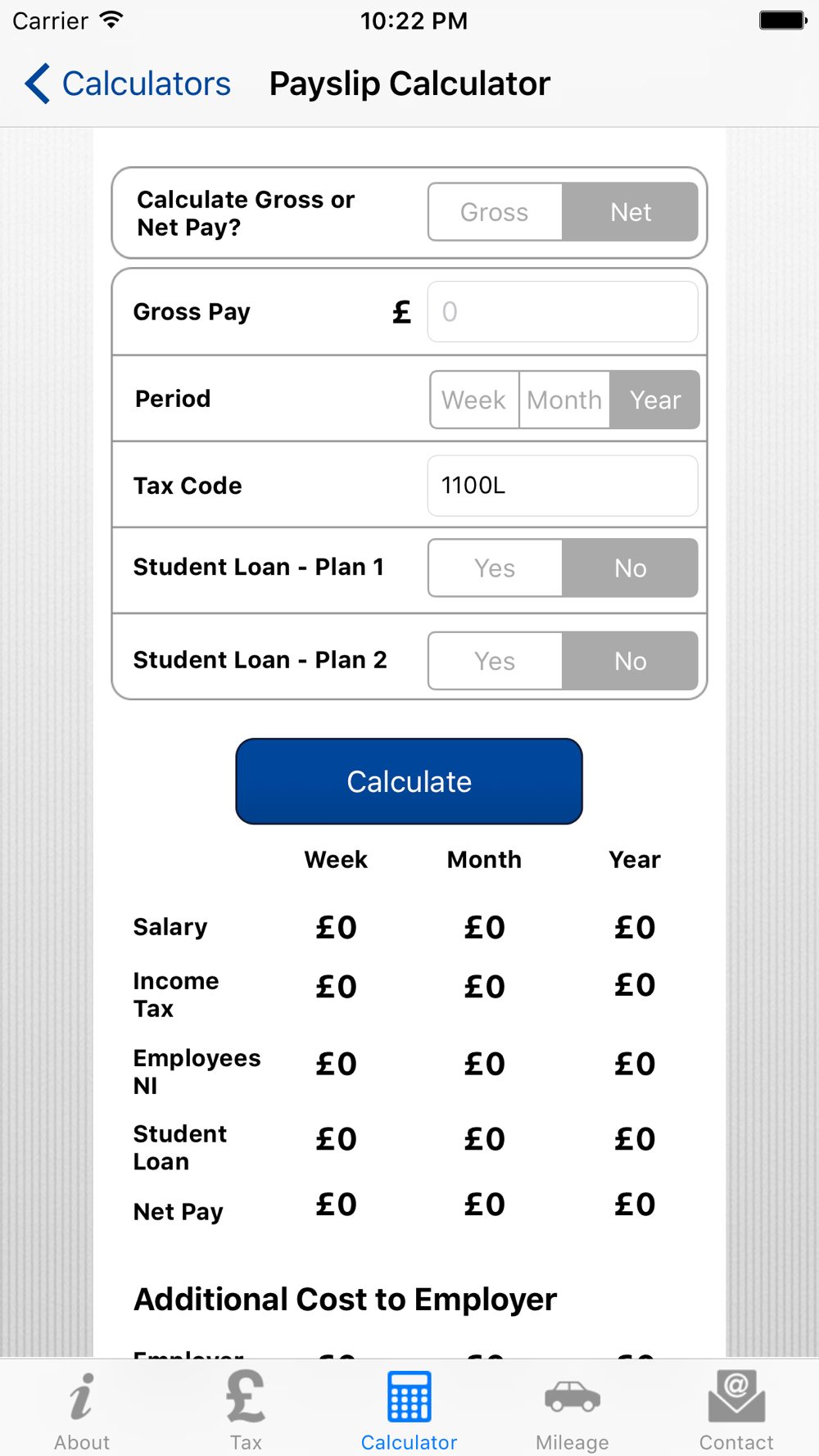Choose Yes for Student Loan Plan 2

tap(495, 661)
